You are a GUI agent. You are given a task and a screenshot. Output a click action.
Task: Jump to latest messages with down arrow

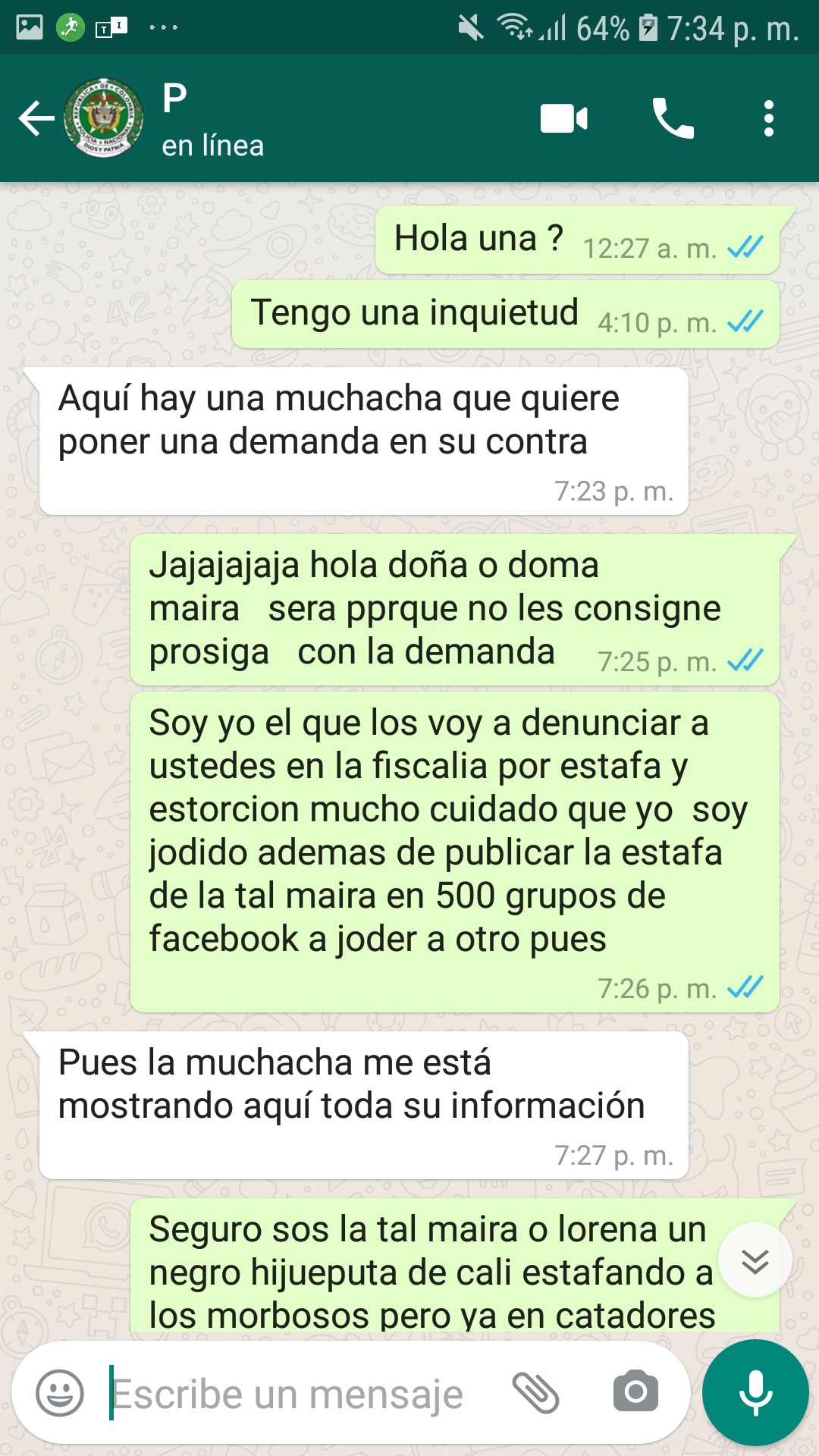755,1260
